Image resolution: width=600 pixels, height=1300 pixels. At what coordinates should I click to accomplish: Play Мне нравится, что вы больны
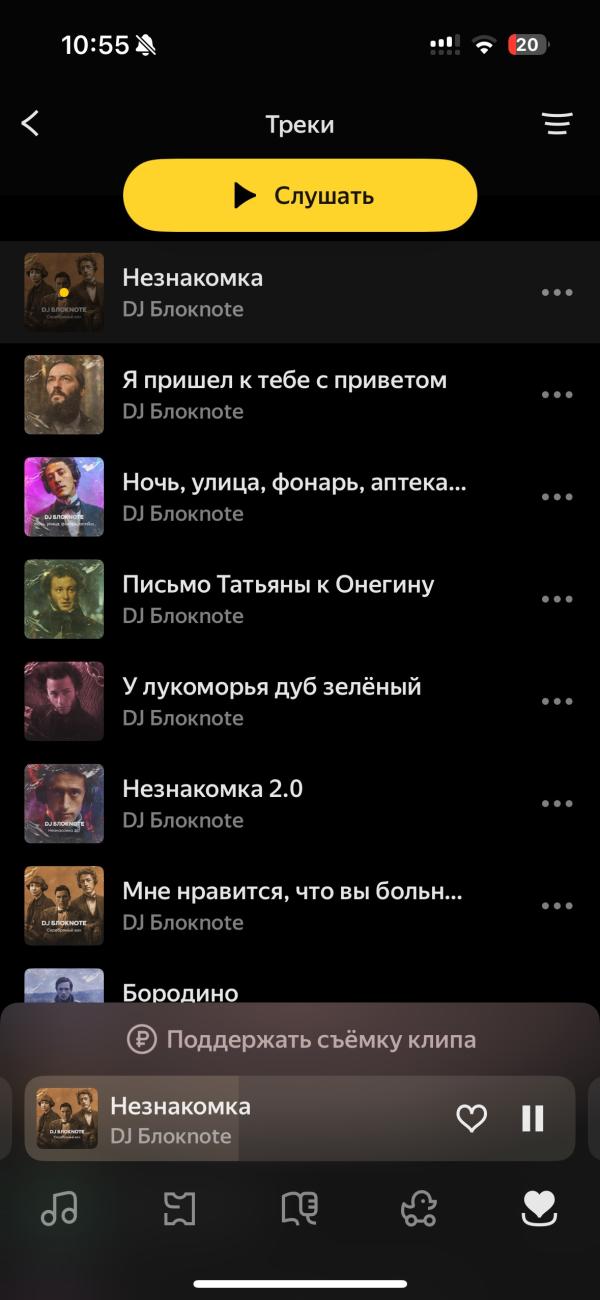tap(292, 905)
